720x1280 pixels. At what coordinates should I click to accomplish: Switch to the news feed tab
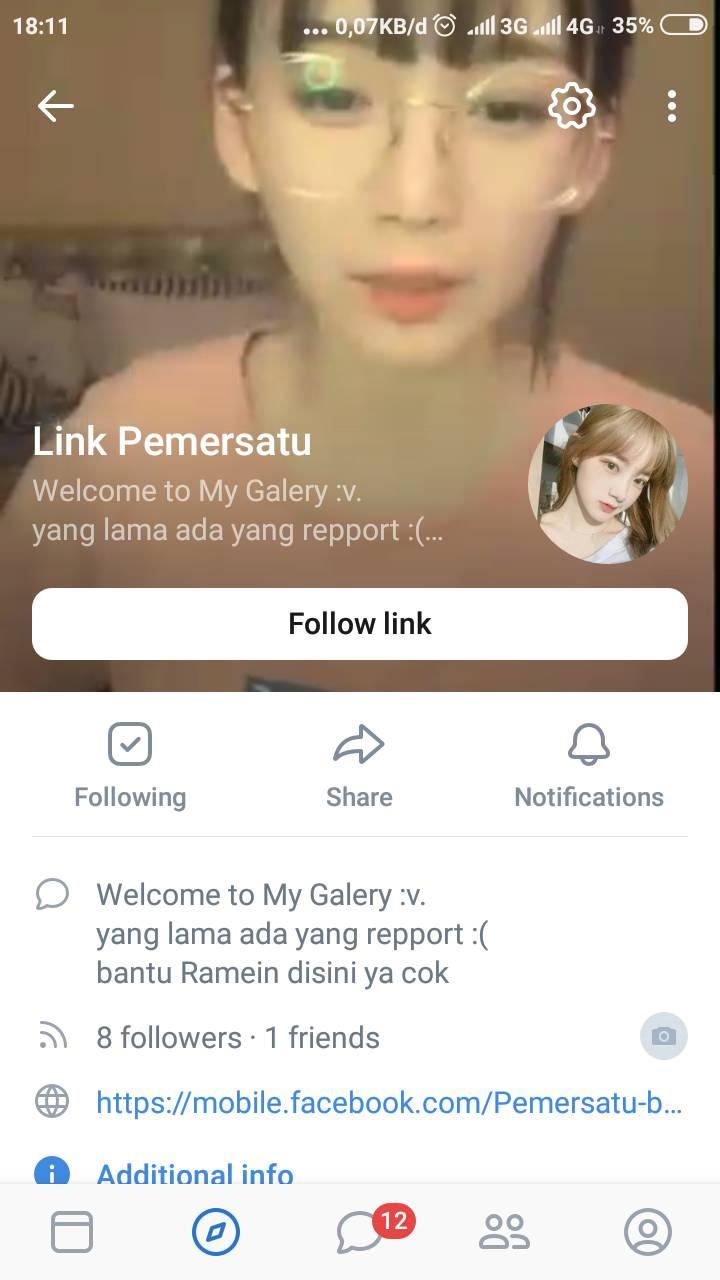[x=72, y=1232]
